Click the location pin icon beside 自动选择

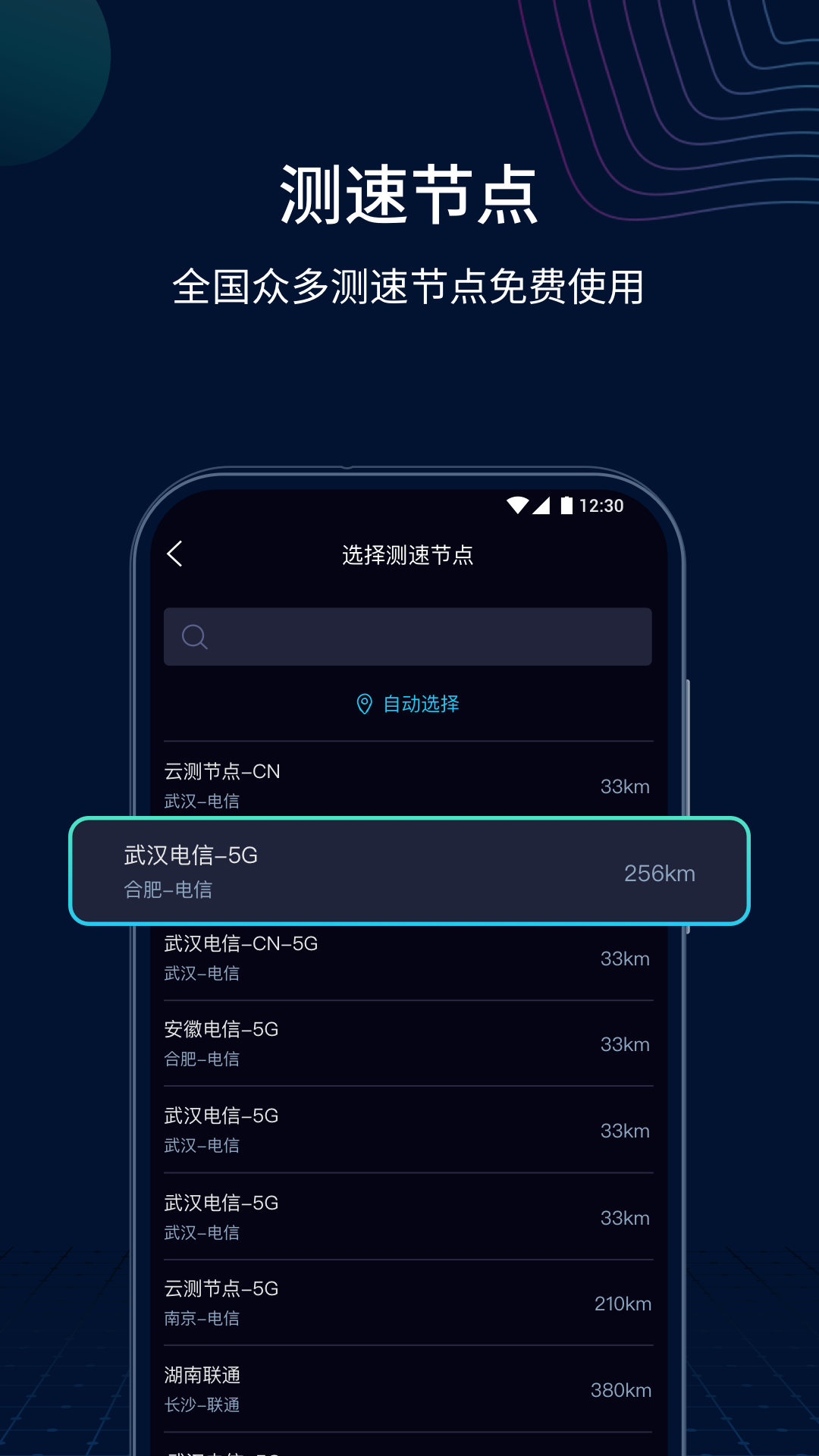[x=364, y=704]
